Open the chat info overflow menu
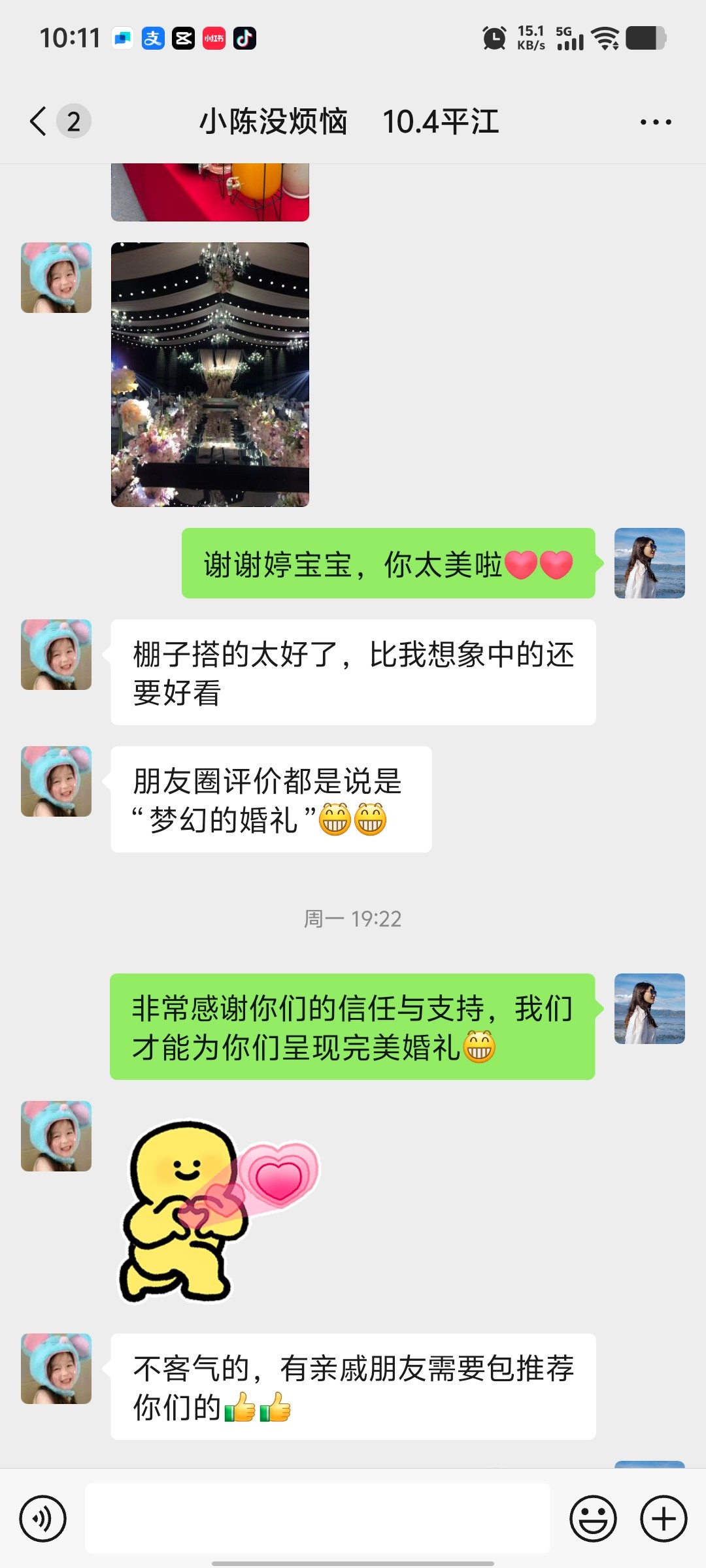The height and width of the screenshot is (1568, 706). (655, 122)
